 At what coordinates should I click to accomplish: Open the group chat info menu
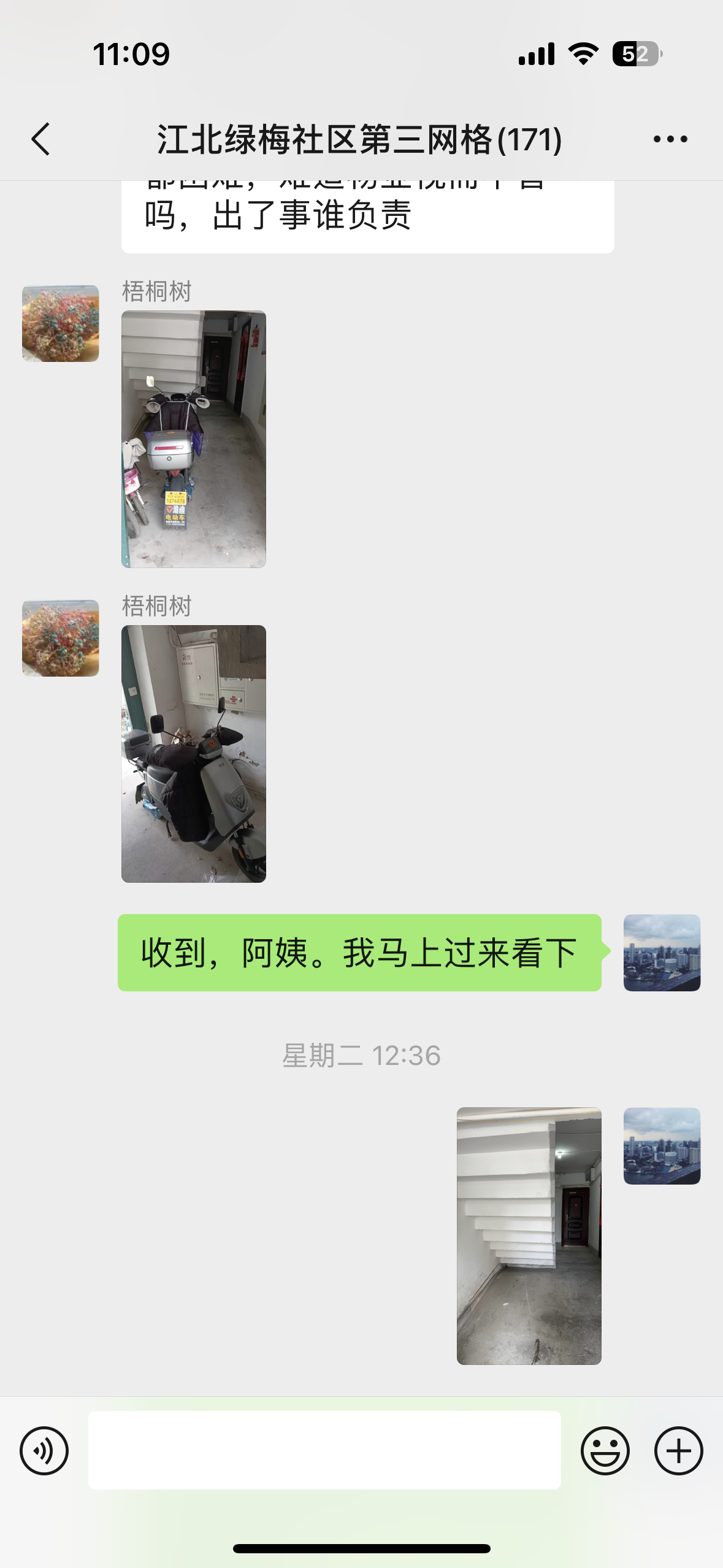click(x=670, y=139)
